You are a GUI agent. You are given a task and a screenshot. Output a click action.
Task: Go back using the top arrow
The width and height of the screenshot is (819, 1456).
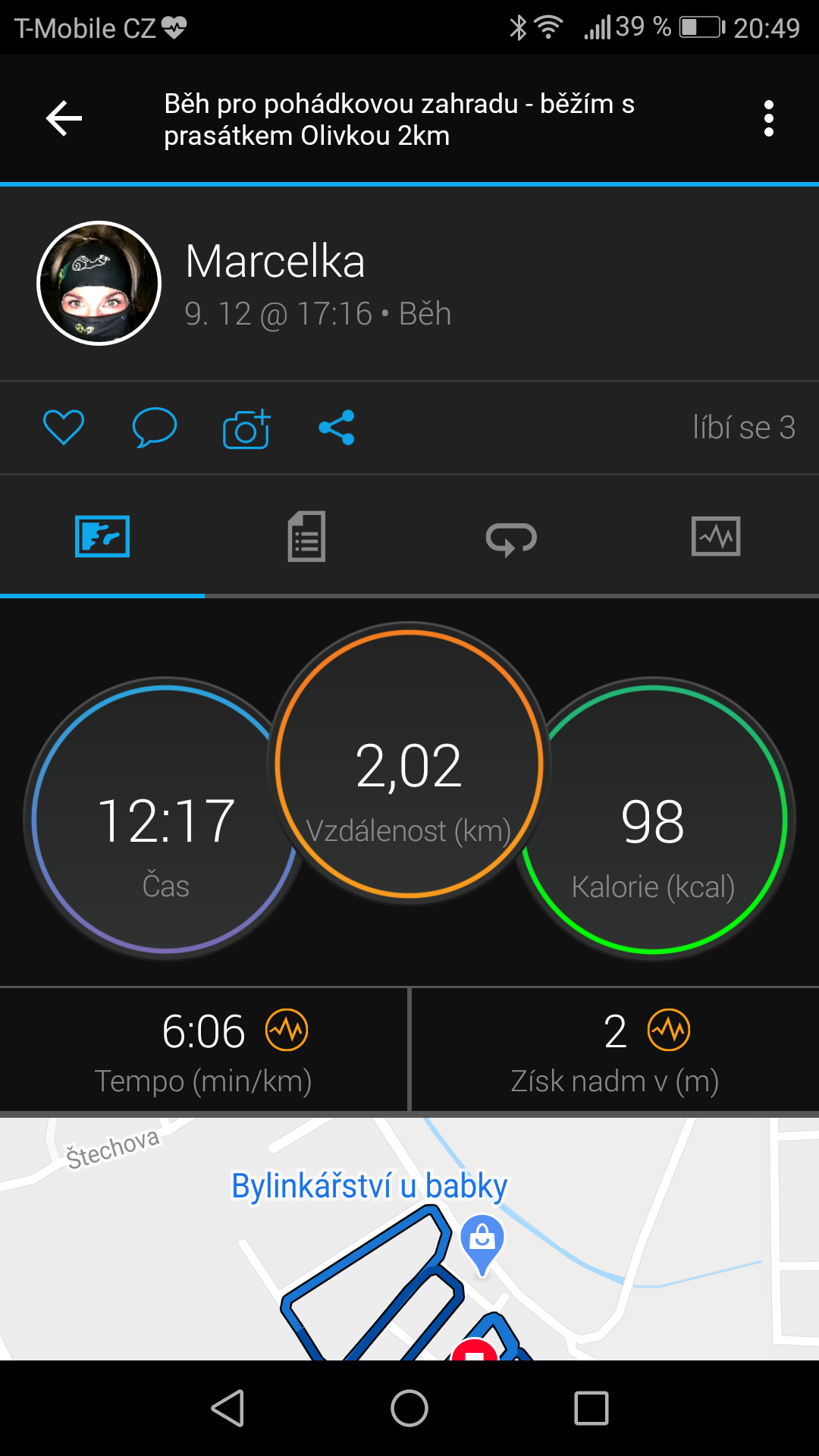click(64, 118)
